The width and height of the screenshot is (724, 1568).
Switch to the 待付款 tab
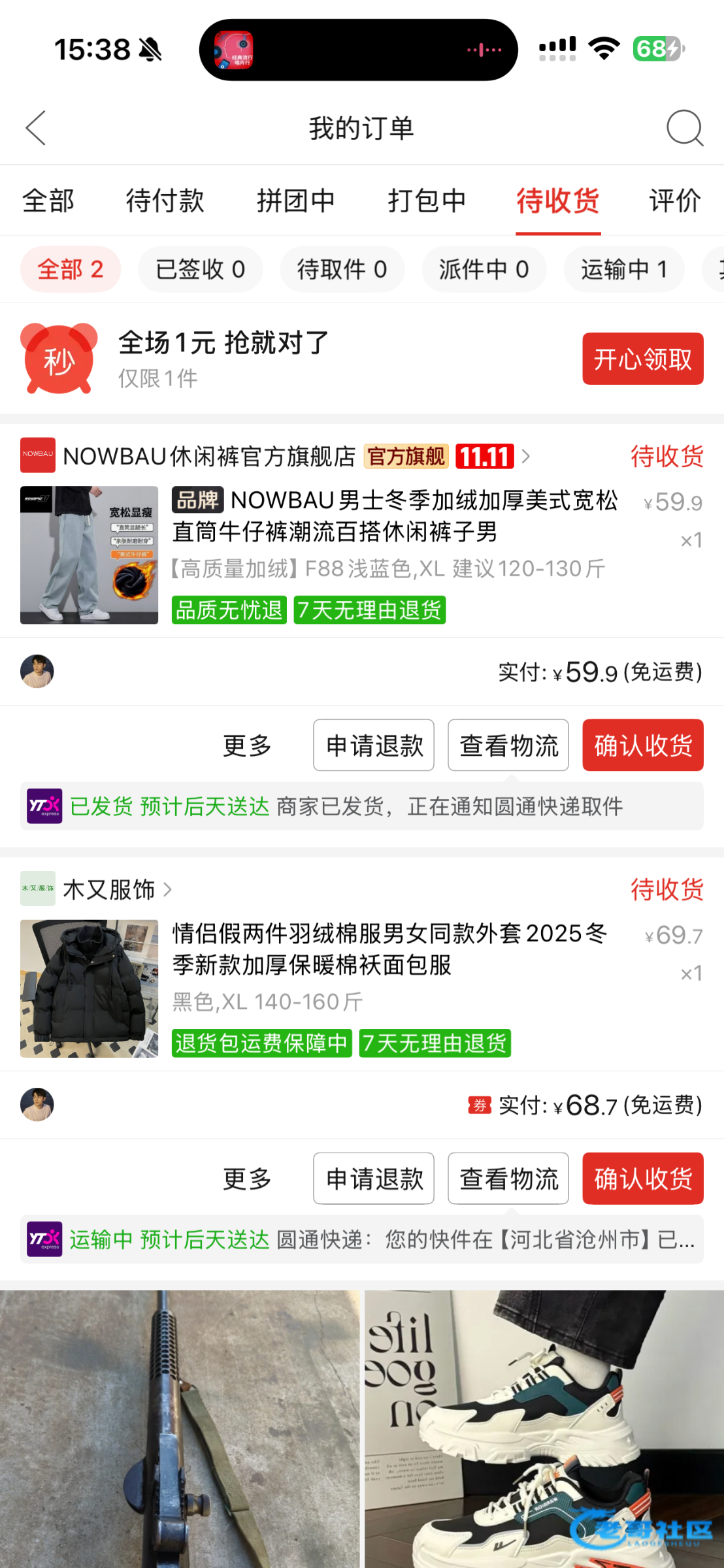[x=165, y=201]
